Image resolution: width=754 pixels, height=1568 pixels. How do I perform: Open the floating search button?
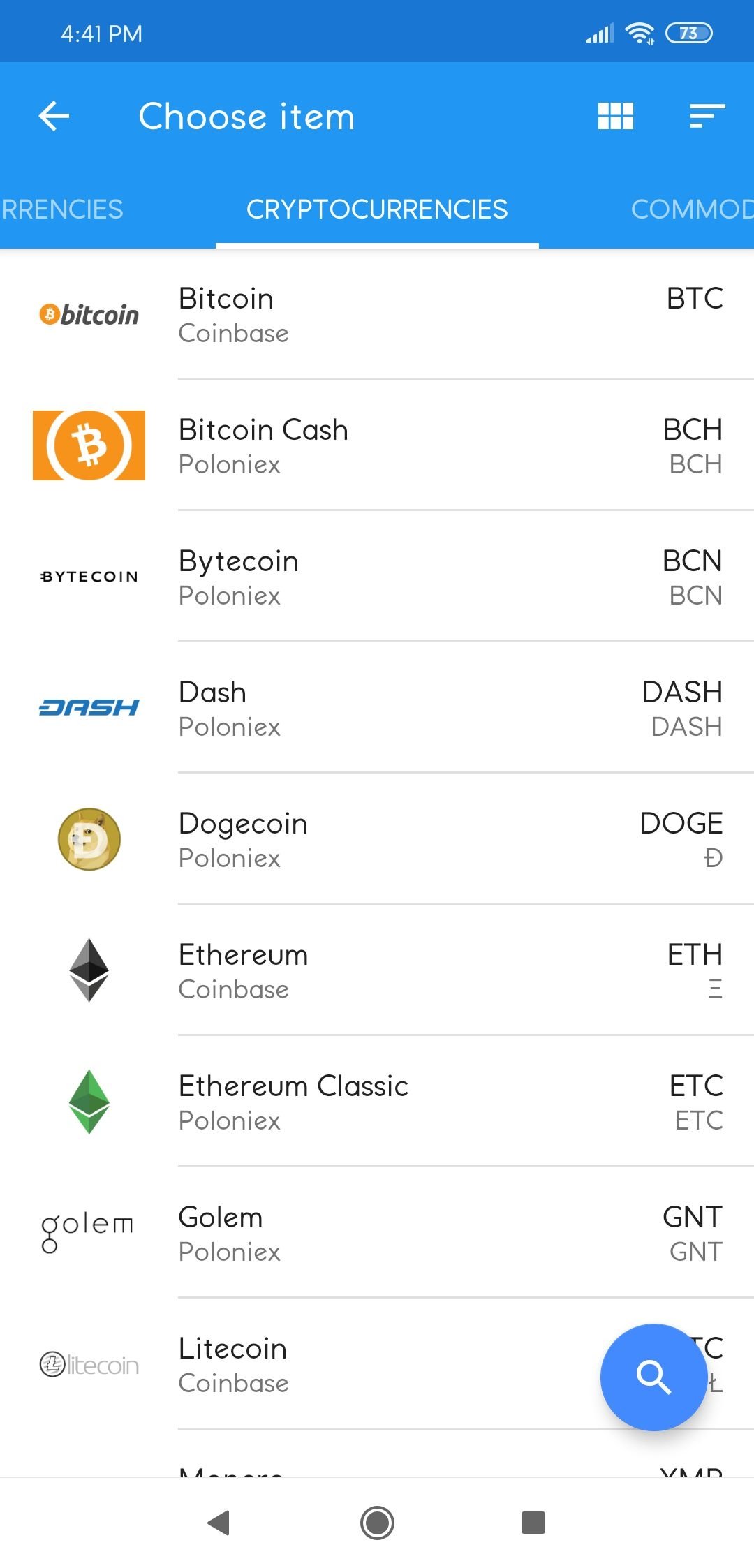(653, 1377)
